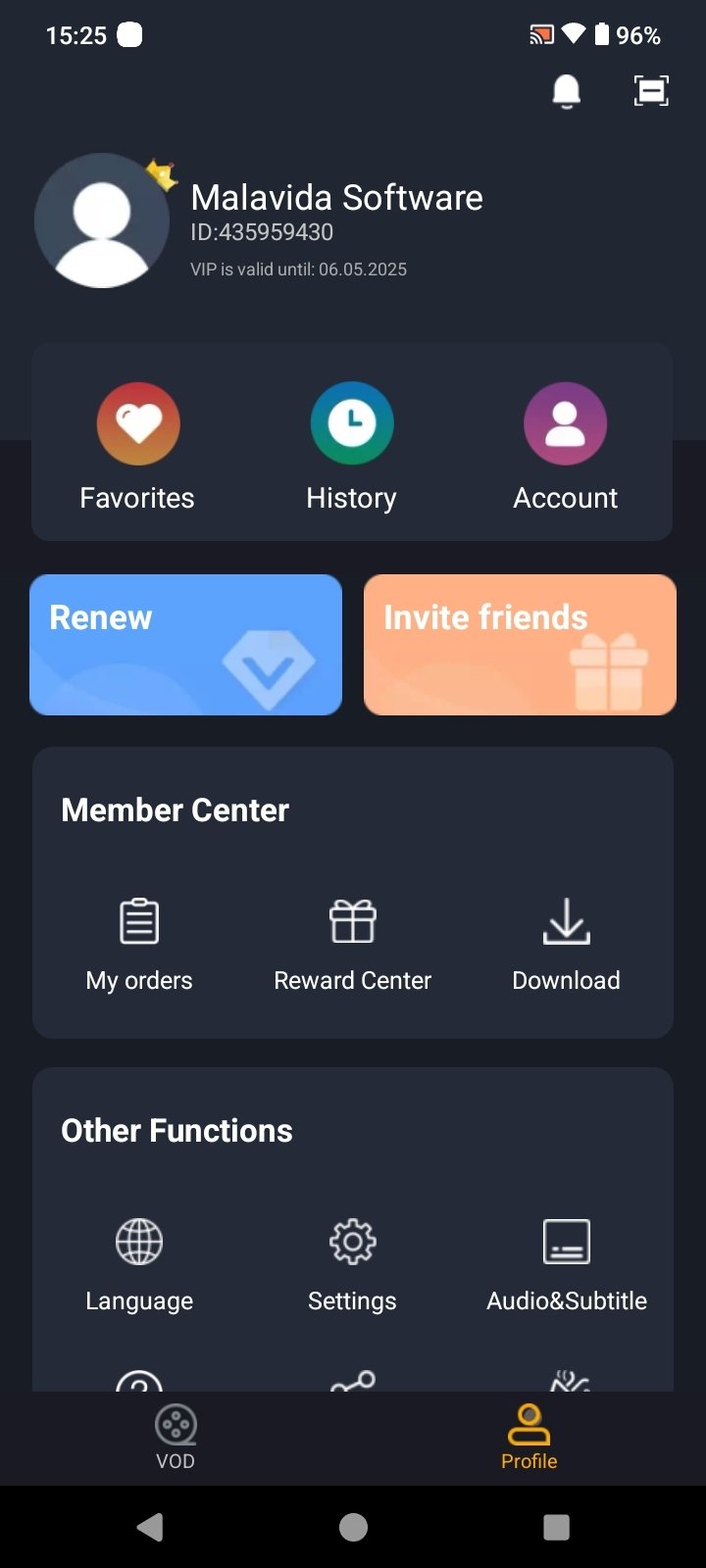The width and height of the screenshot is (706, 1568).
Task: Switch to the VOD tab
Action: click(x=176, y=1437)
